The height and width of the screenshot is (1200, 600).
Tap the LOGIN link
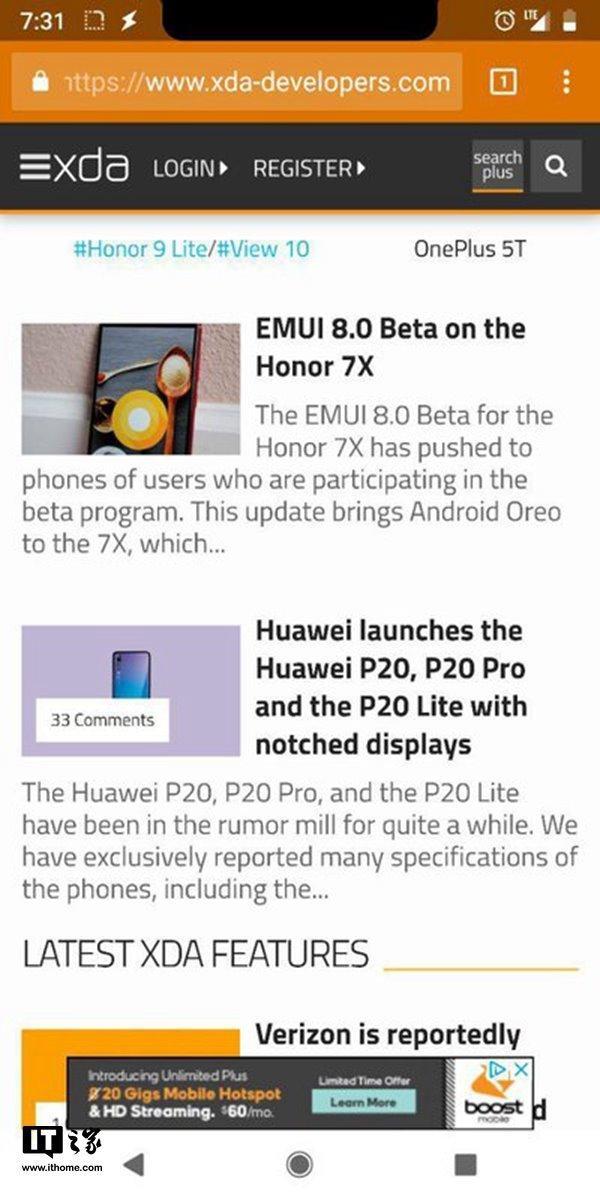click(190, 169)
